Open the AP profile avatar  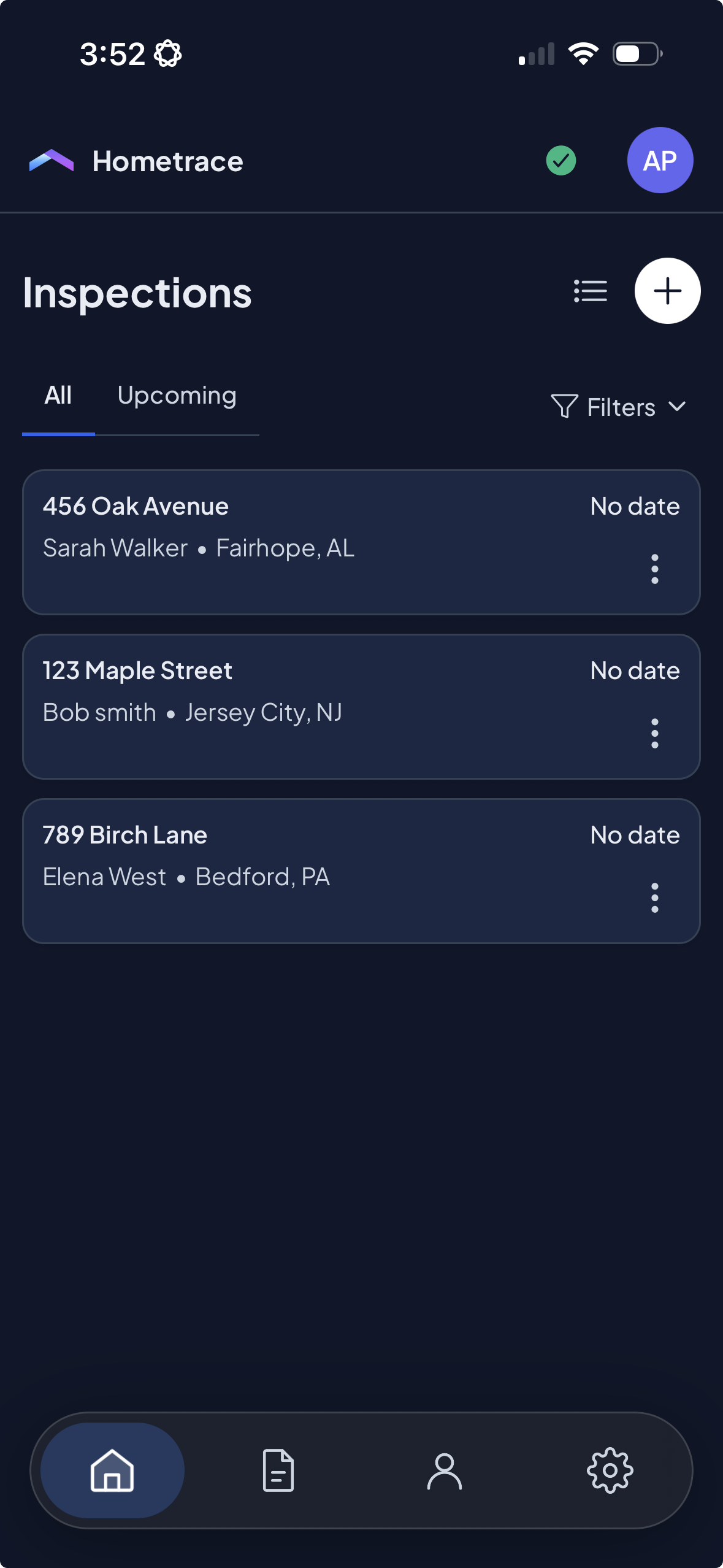pyautogui.click(x=660, y=160)
